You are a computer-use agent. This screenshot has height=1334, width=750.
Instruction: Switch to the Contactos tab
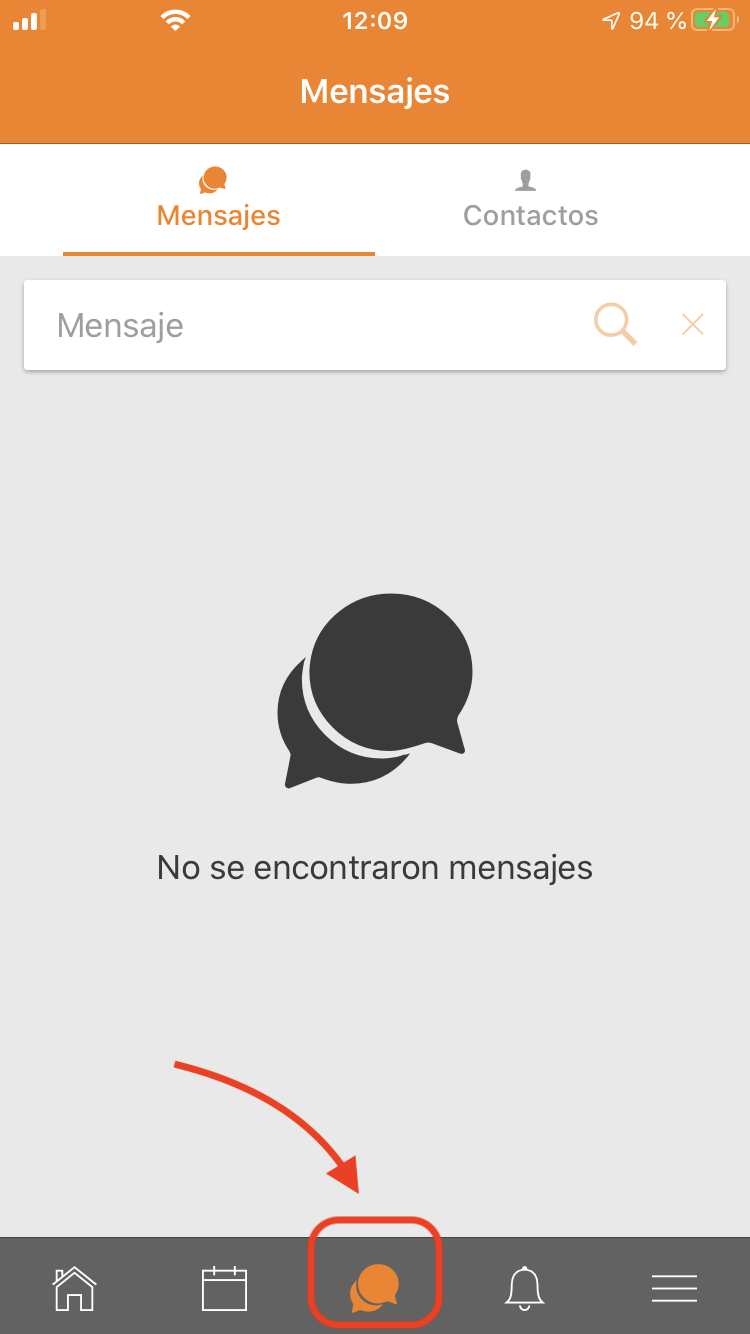(x=530, y=200)
